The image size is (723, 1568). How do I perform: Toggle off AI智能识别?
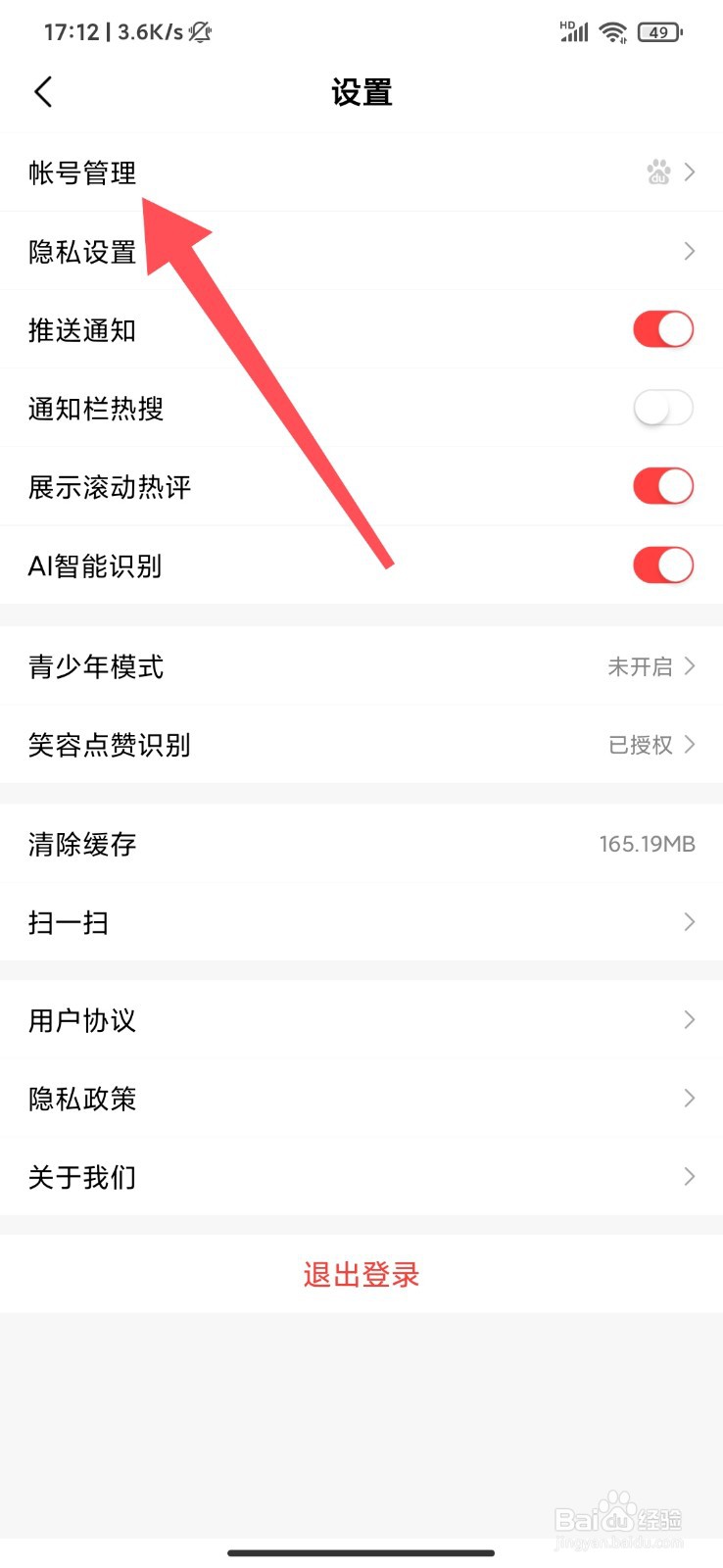tap(663, 565)
